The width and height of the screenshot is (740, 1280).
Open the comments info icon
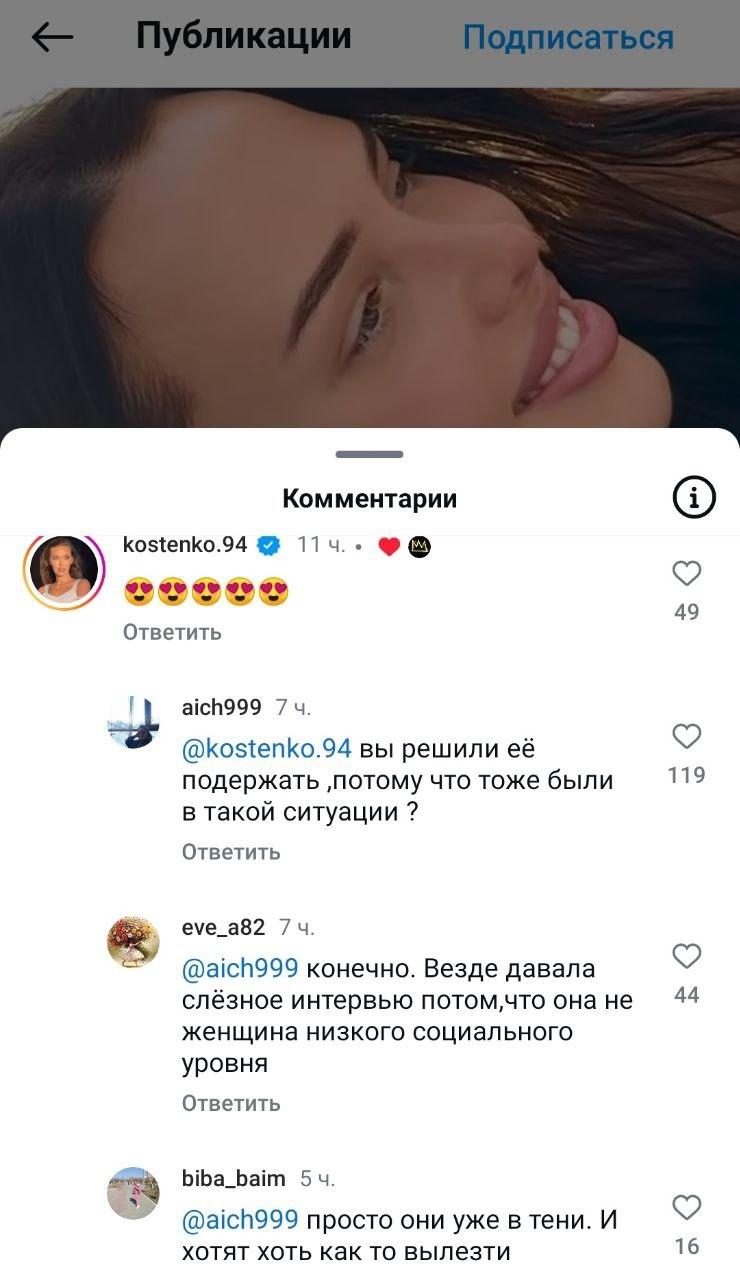click(694, 497)
